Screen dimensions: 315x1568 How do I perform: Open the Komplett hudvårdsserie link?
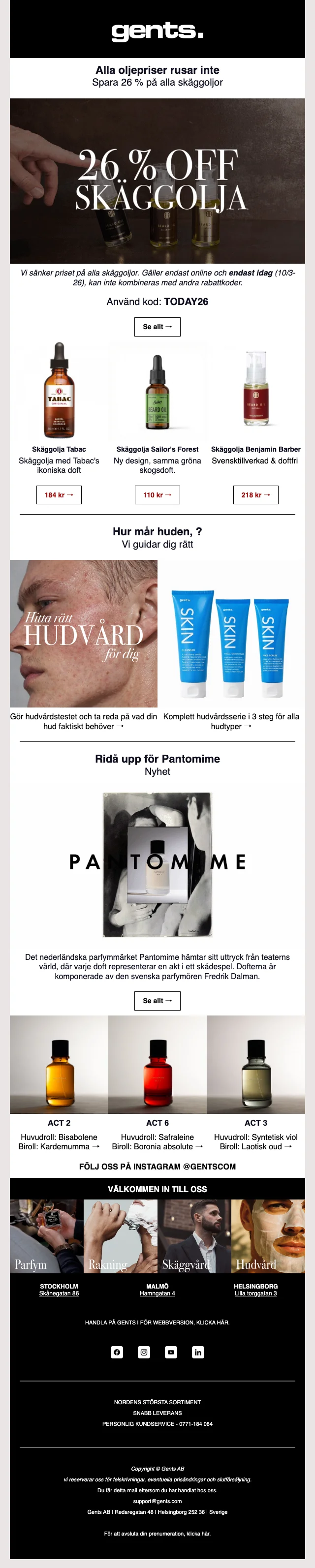[231, 721]
